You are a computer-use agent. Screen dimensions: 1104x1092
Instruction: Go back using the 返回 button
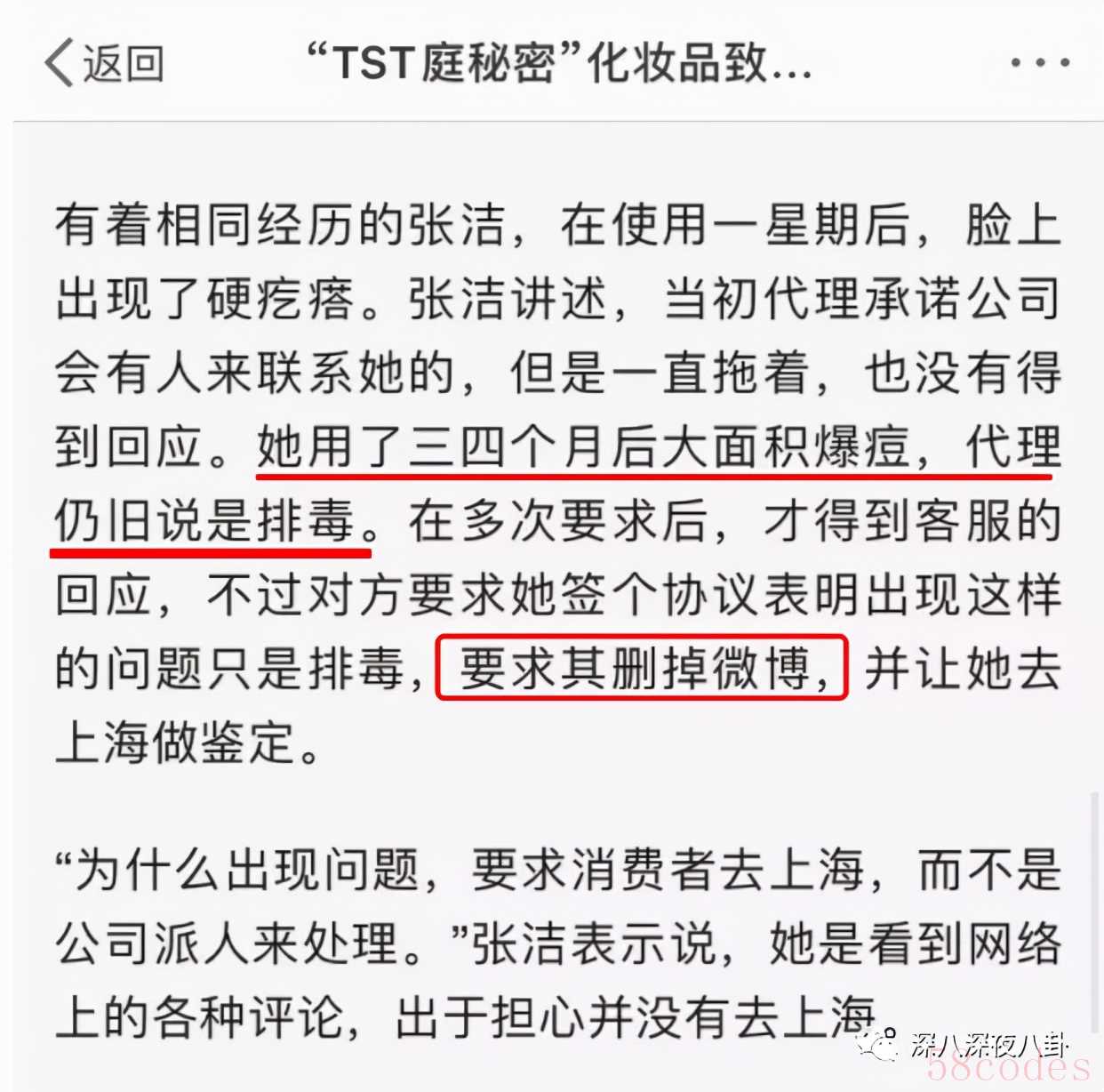click(104, 63)
